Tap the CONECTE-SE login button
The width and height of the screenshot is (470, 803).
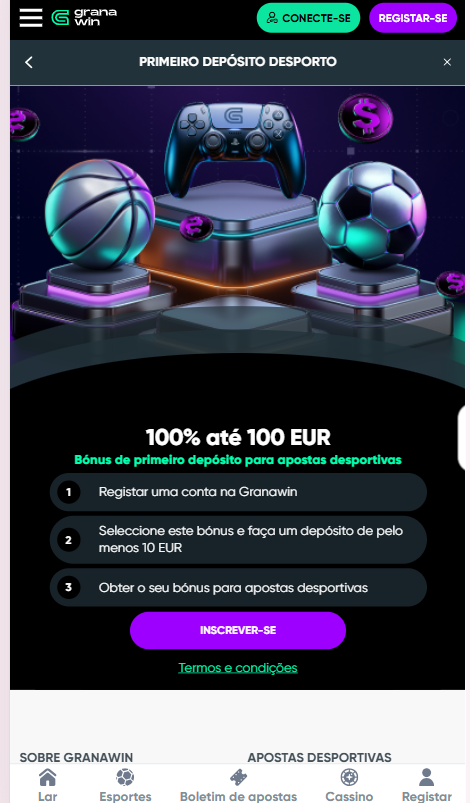[x=308, y=18]
